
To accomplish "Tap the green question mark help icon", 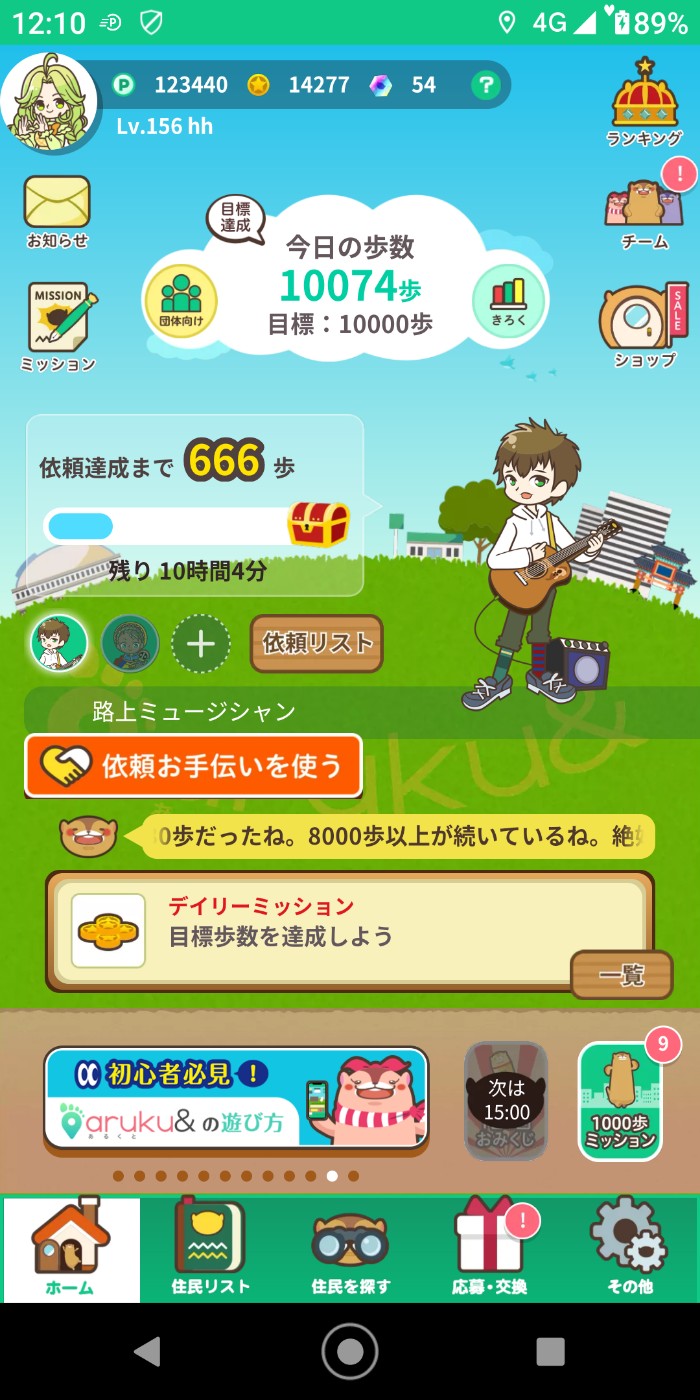I will (485, 86).
